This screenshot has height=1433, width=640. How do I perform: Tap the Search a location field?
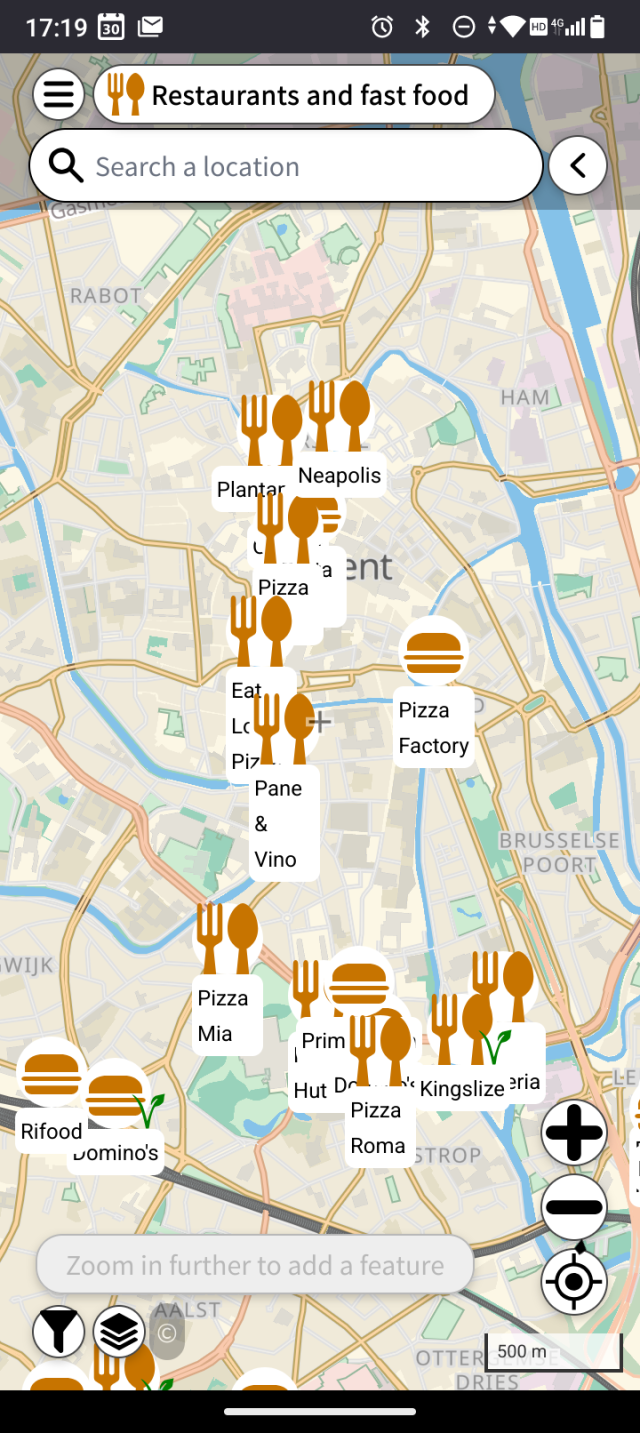300,167
